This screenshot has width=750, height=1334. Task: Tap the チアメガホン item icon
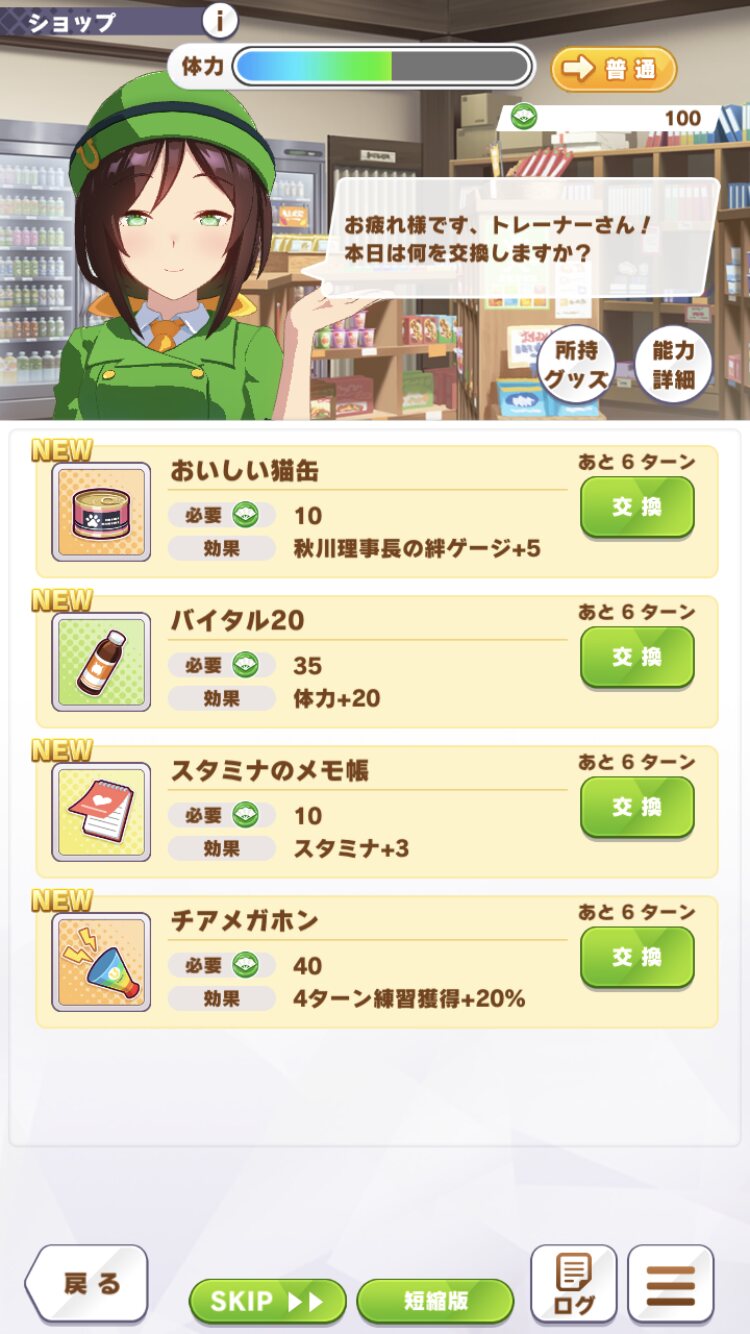[x=101, y=962]
